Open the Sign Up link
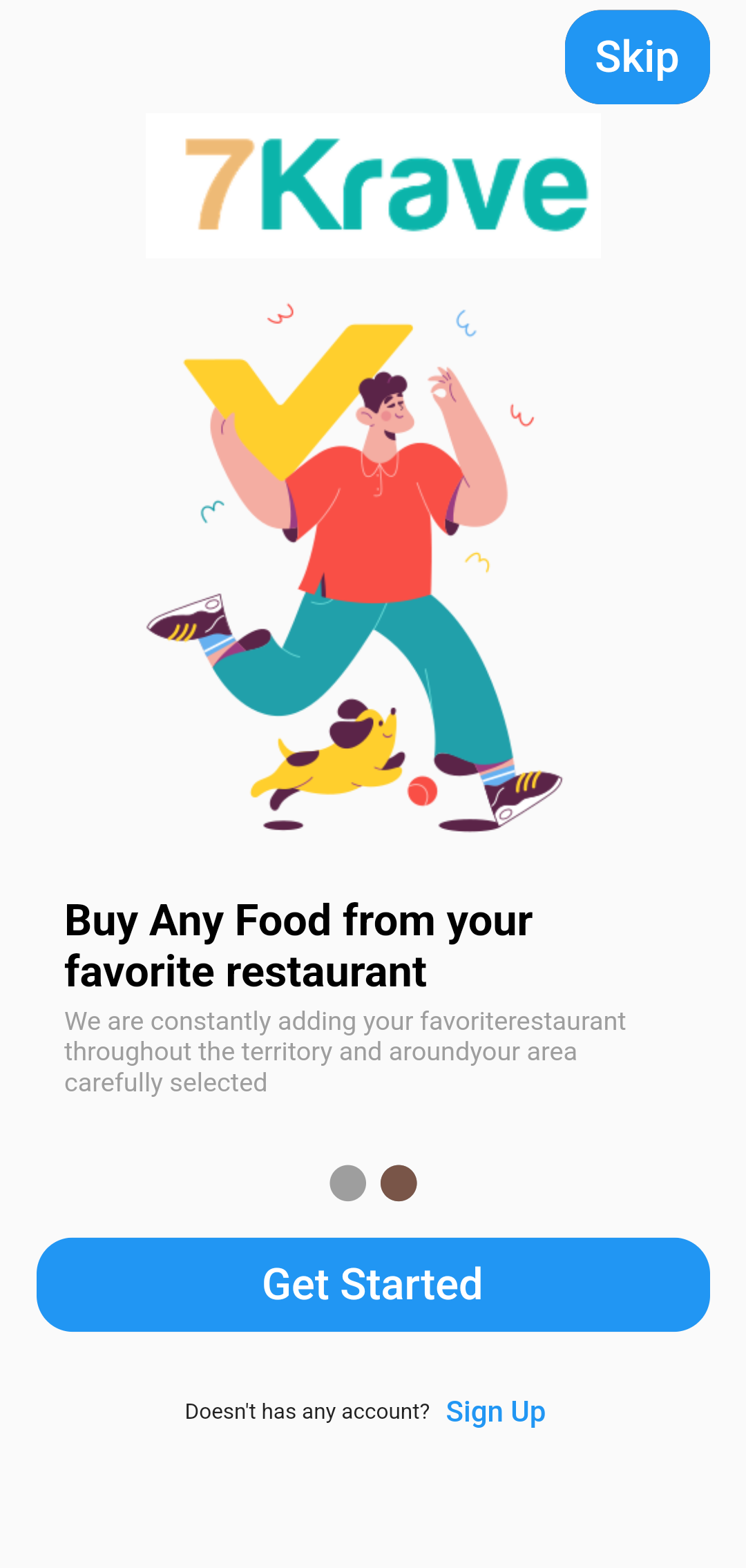Viewport: 746px width, 1568px height. [x=495, y=1411]
